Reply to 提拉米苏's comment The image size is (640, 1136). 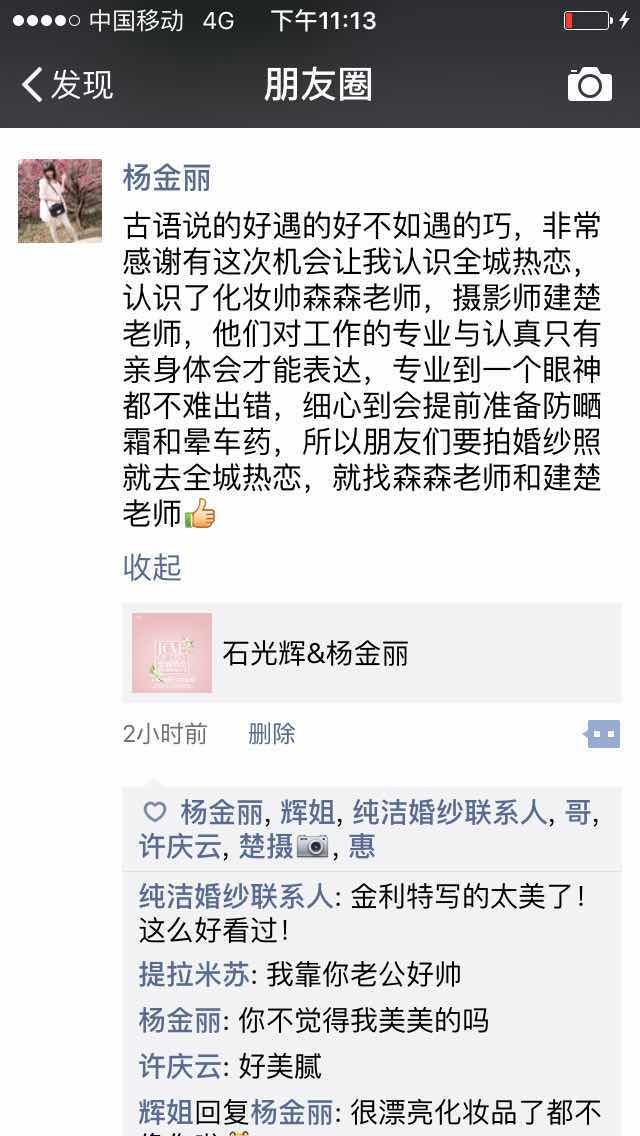tap(300, 974)
